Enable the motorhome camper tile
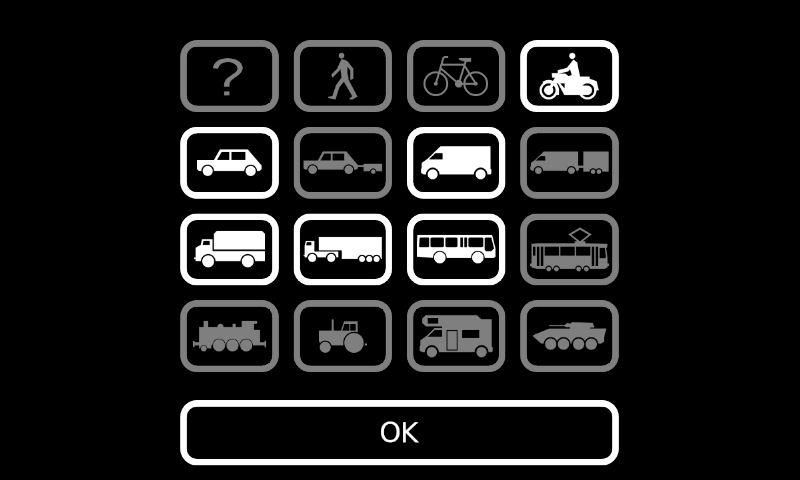The height and width of the screenshot is (480, 800). click(x=456, y=336)
